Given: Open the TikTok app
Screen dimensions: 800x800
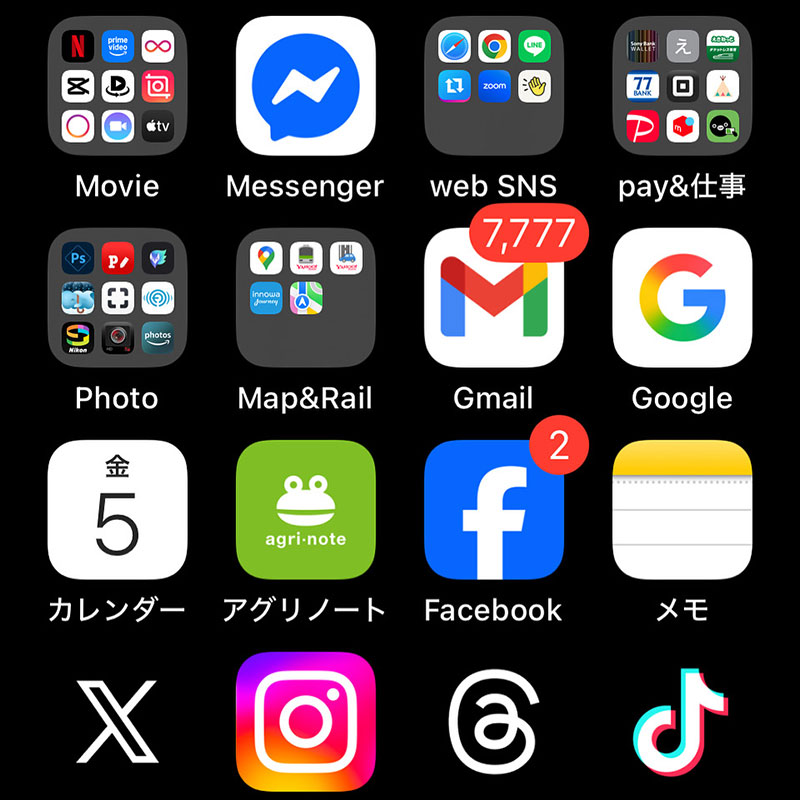Looking at the screenshot, I should [682, 721].
